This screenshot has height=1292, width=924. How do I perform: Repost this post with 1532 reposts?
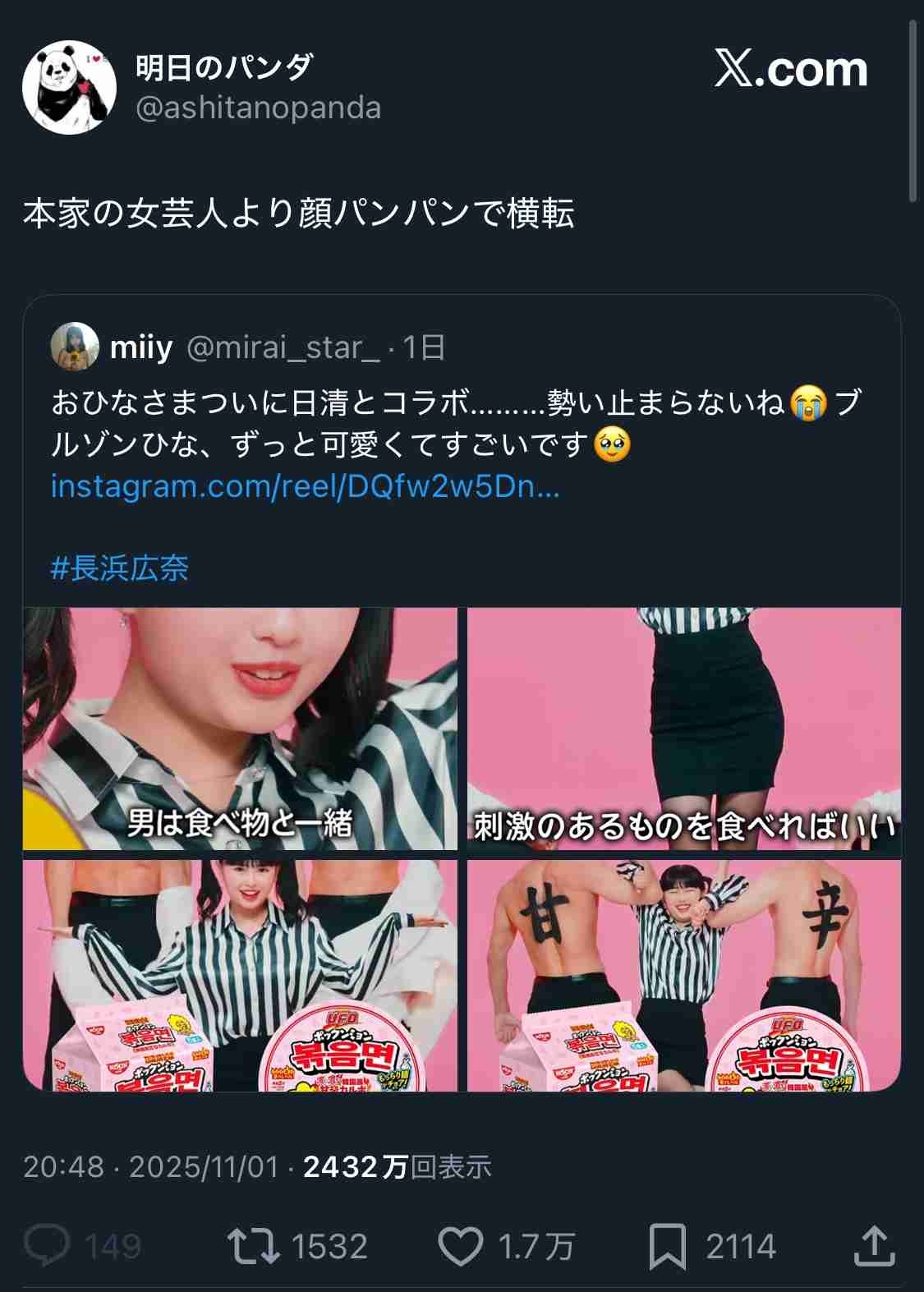254,1246
